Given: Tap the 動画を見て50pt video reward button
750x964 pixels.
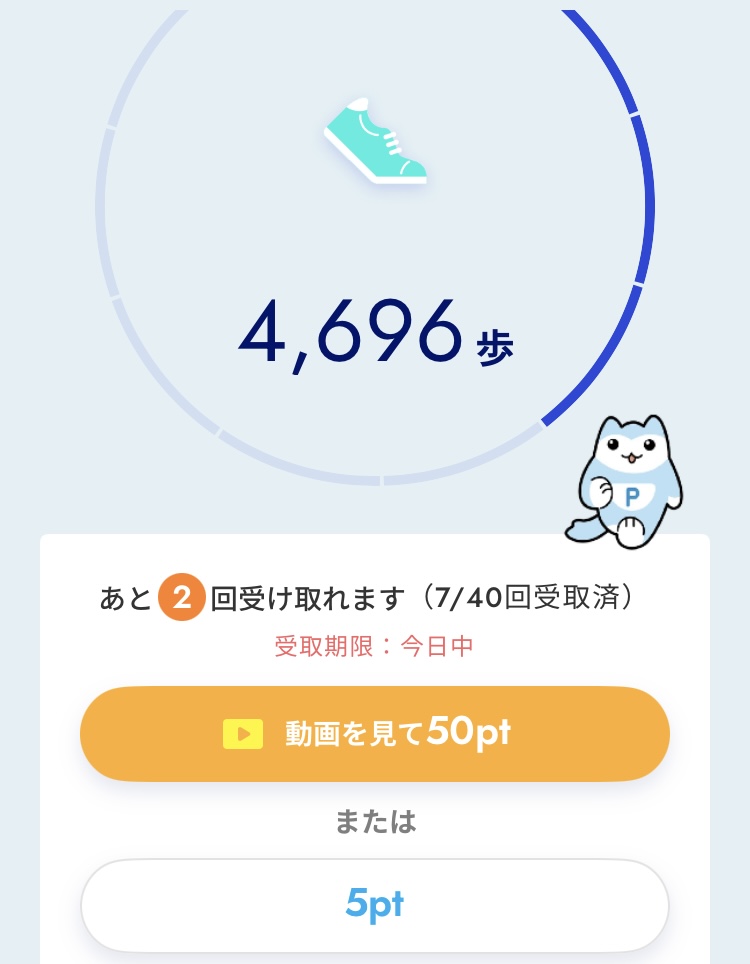Looking at the screenshot, I should click(374, 734).
